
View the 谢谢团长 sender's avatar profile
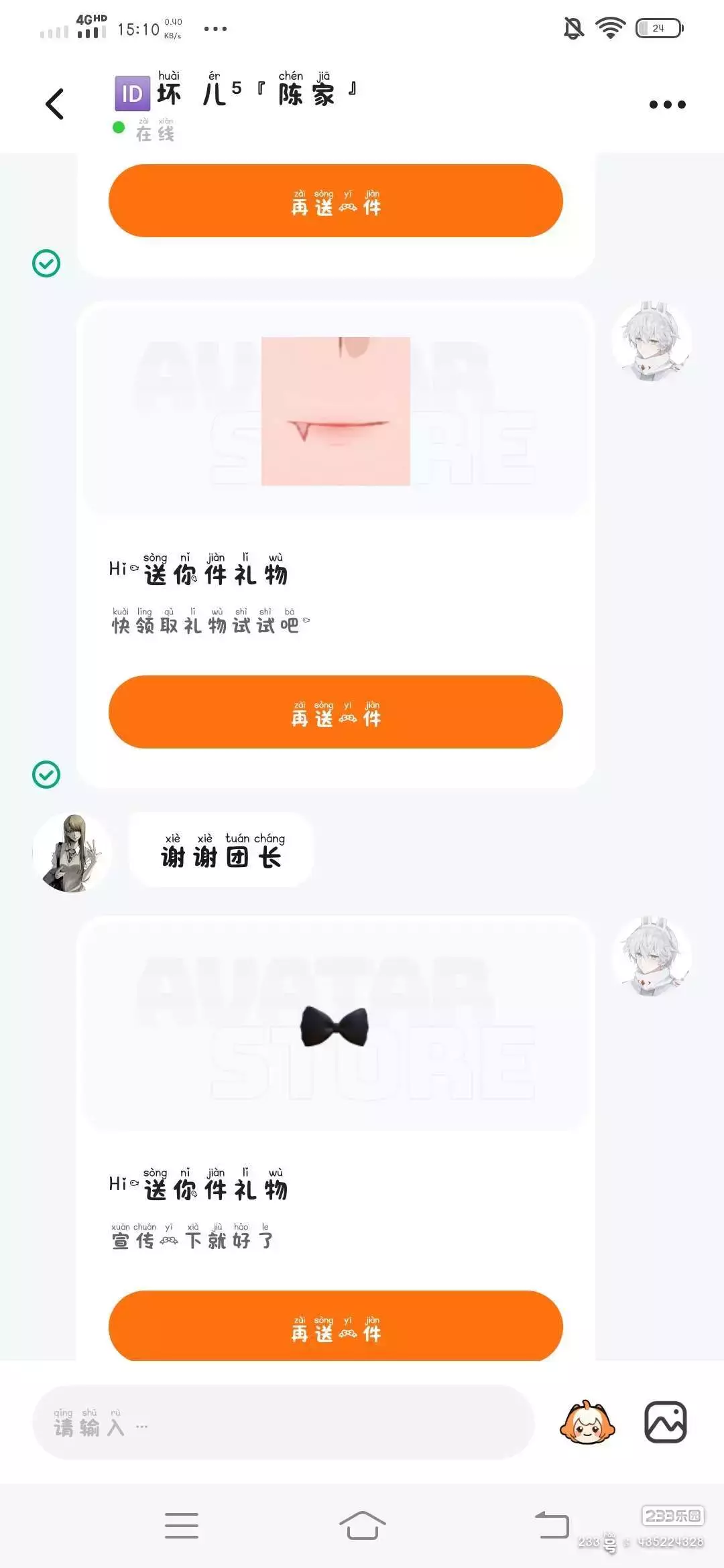click(72, 852)
